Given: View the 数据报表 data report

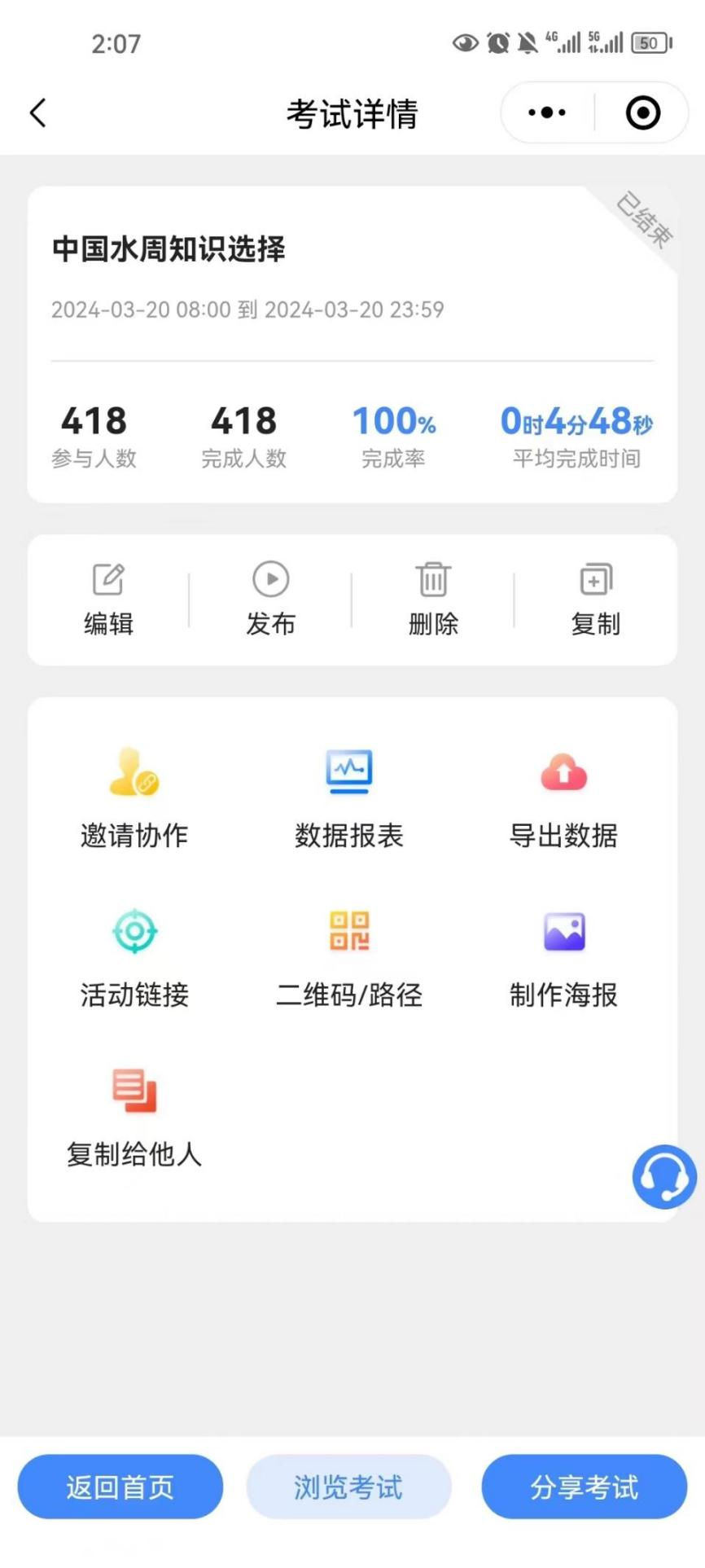Looking at the screenshot, I should click(349, 797).
